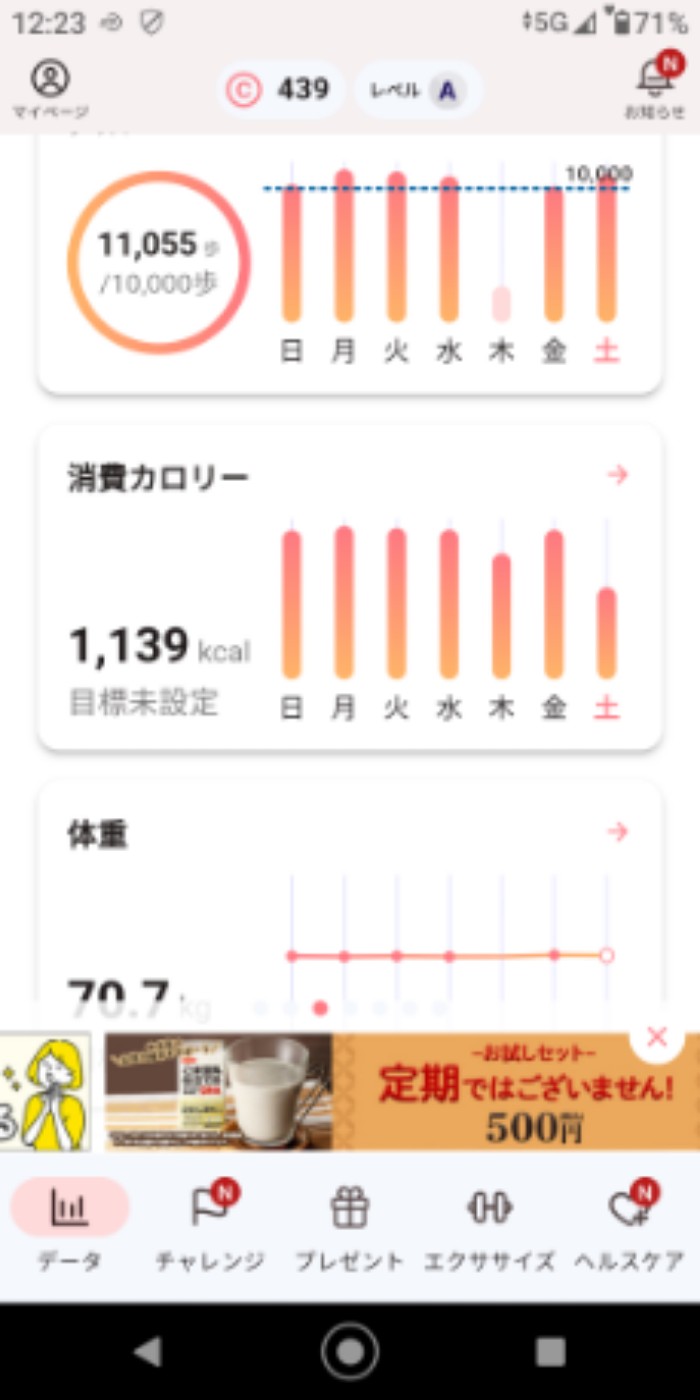Image resolution: width=700 pixels, height=1400 pixels.
Task: Open 消費カロリー details arrow
Action: point(618,475)
